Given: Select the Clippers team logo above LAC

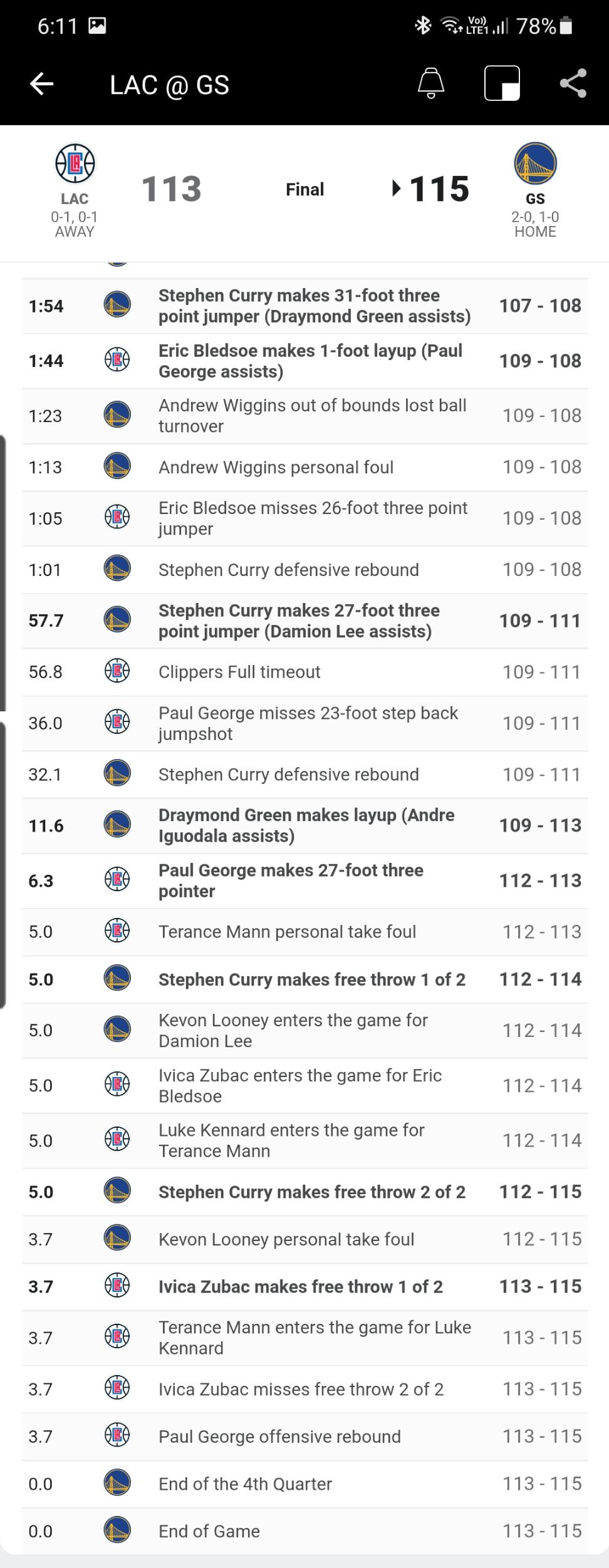Looking at the screenshot, I should click(x=74, y=164).
